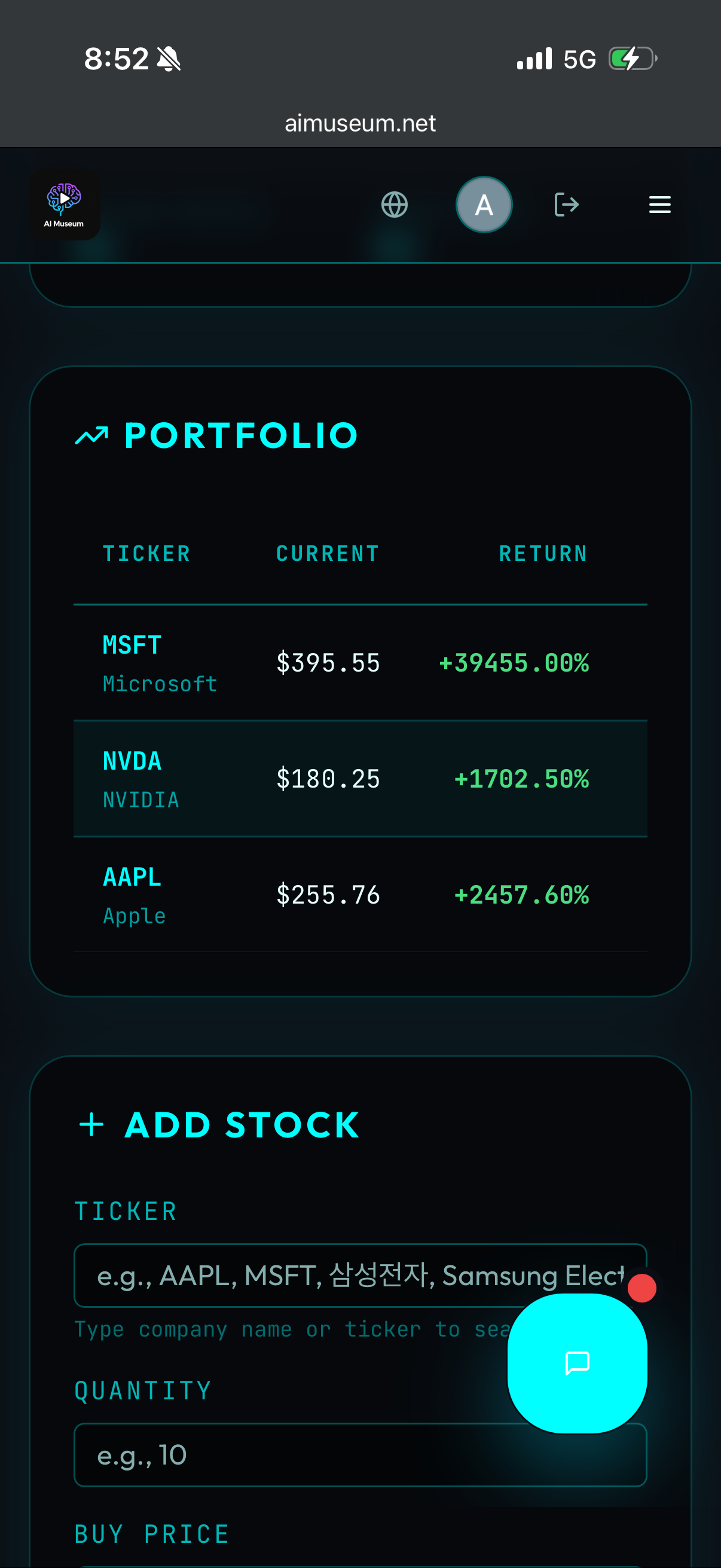
Task: Tap the aimuseum.net address bar
Action: pos(360,124)
